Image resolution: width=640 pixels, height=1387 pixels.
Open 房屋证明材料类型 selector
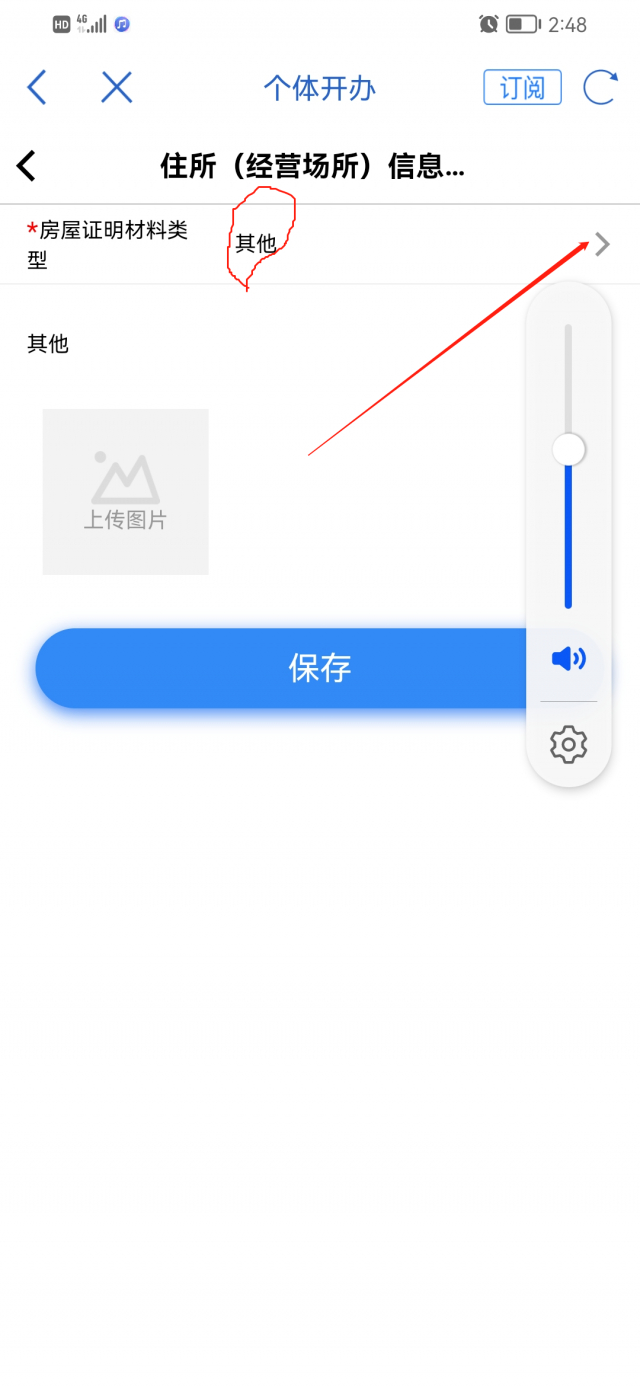coord(602,244)
